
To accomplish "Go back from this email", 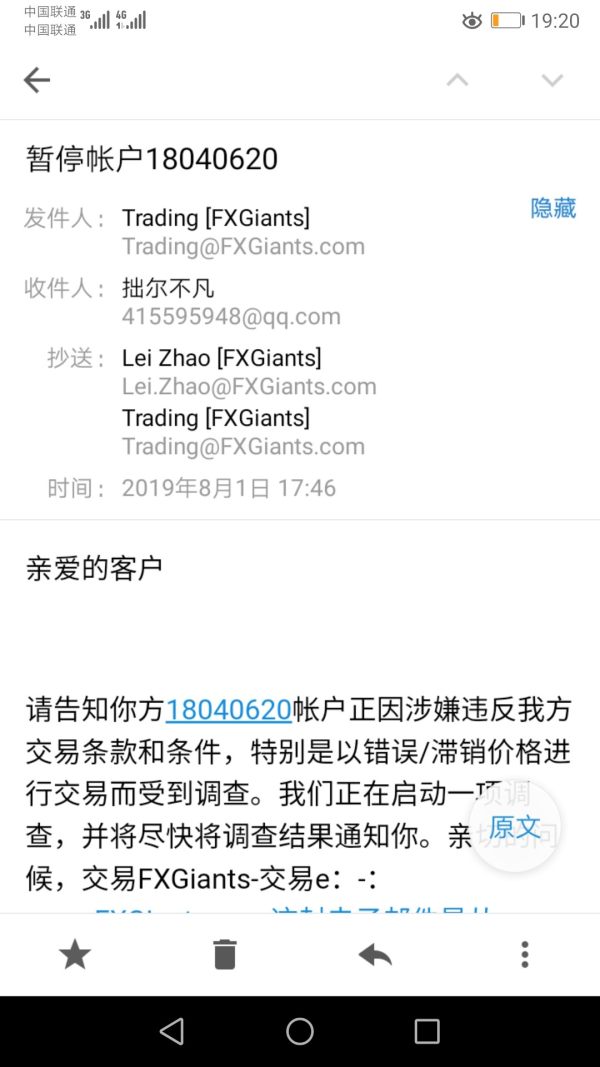I will pos(37,81).
